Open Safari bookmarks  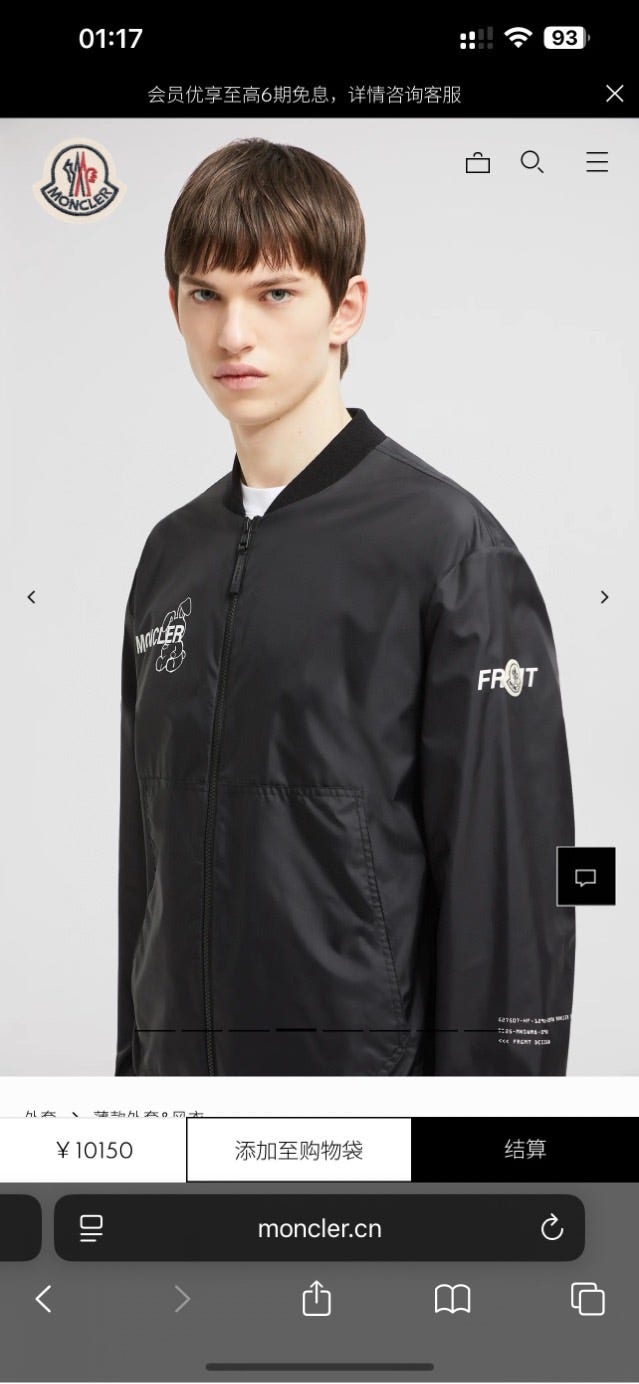click(x=452, y=1299)
